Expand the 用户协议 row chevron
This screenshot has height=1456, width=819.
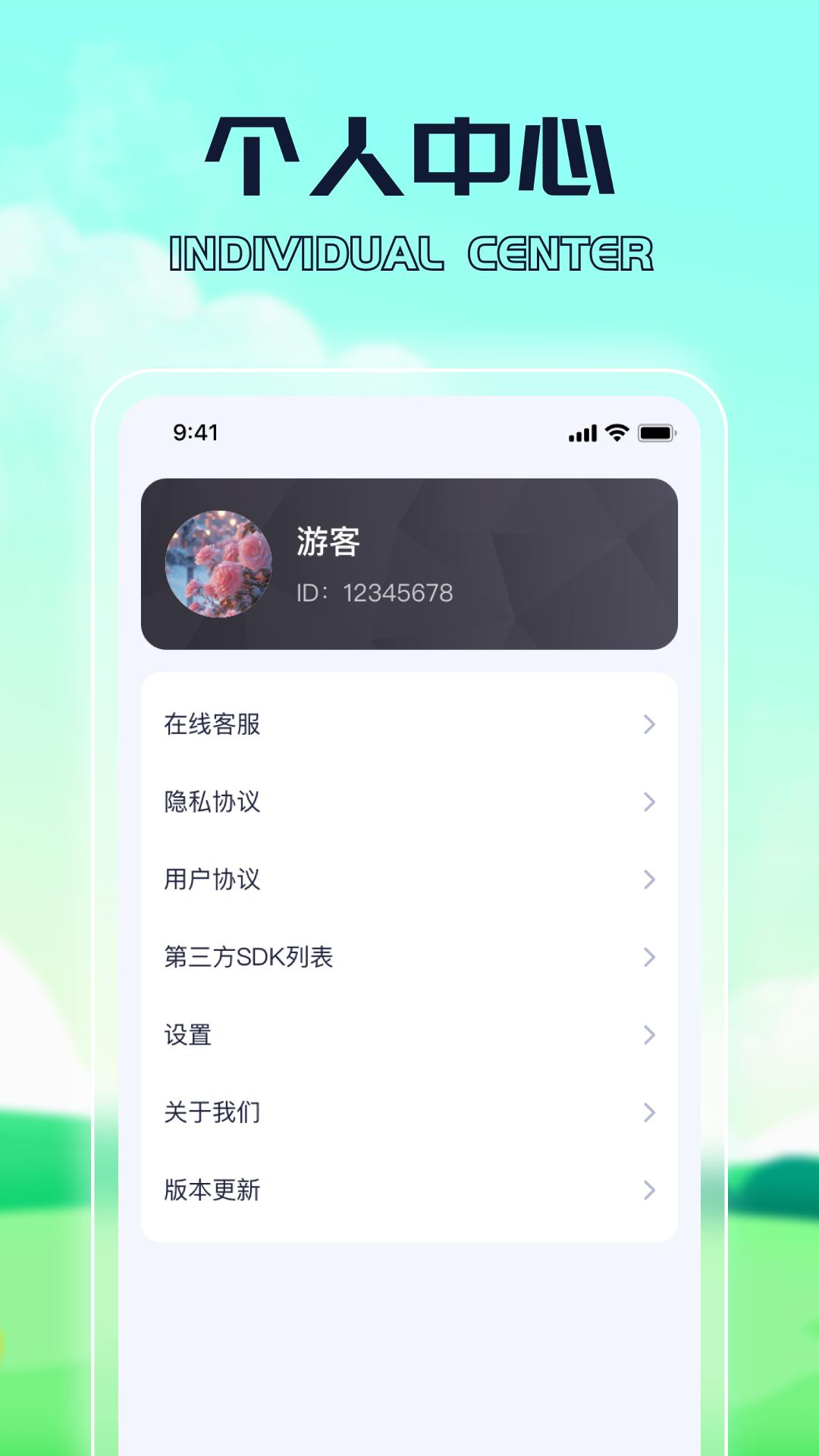[x=648, y=880]
